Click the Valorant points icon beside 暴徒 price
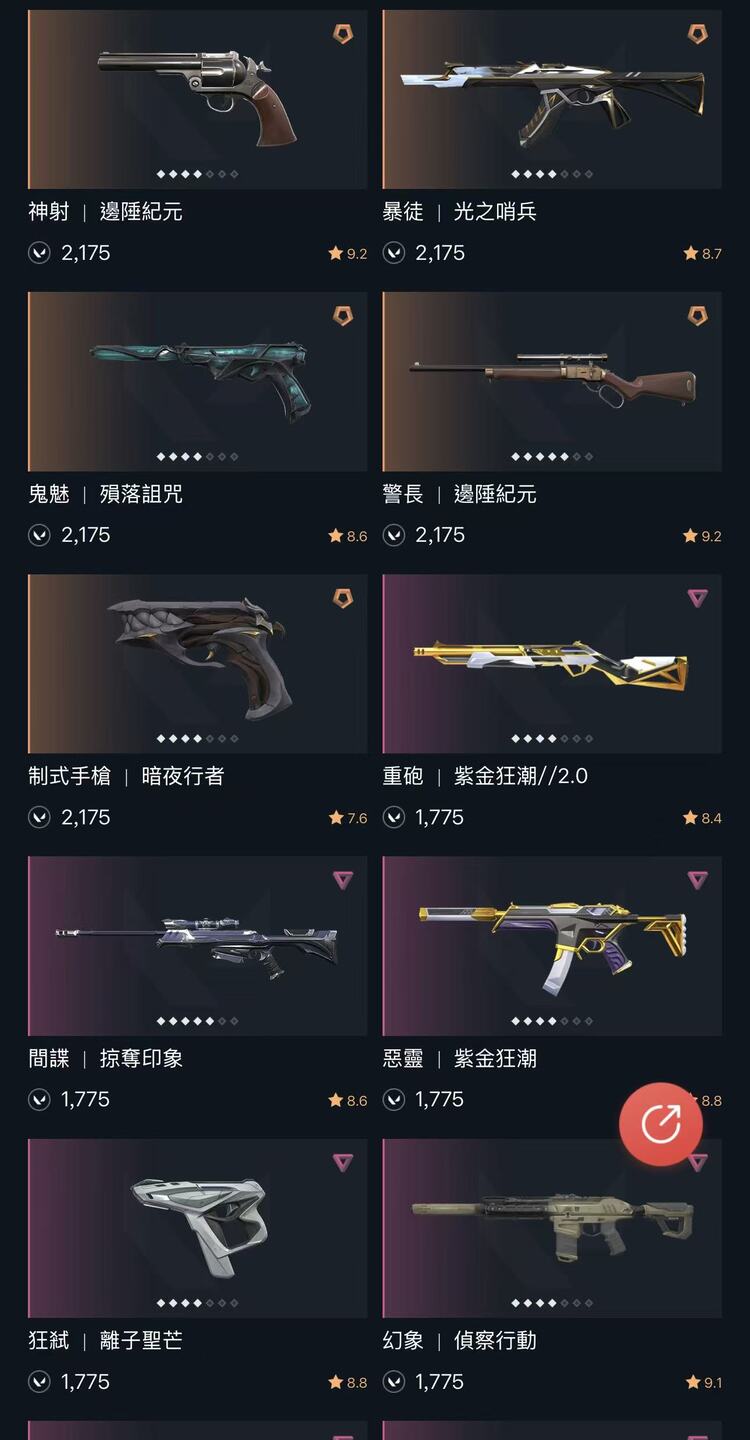The width and height of the screenshot is (750, 1440). click(394, 253)
